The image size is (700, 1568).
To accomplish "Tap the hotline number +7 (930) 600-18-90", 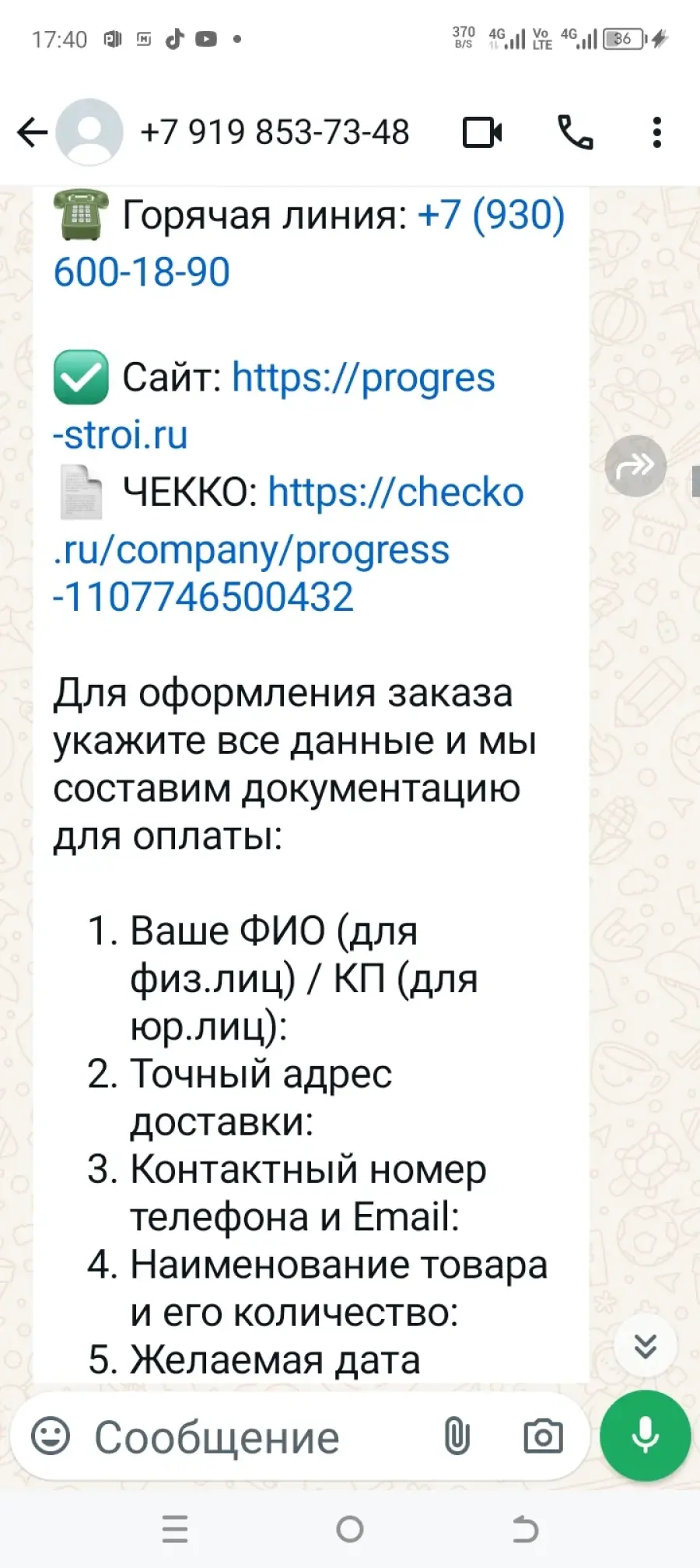I will click(x=309, y=244).
